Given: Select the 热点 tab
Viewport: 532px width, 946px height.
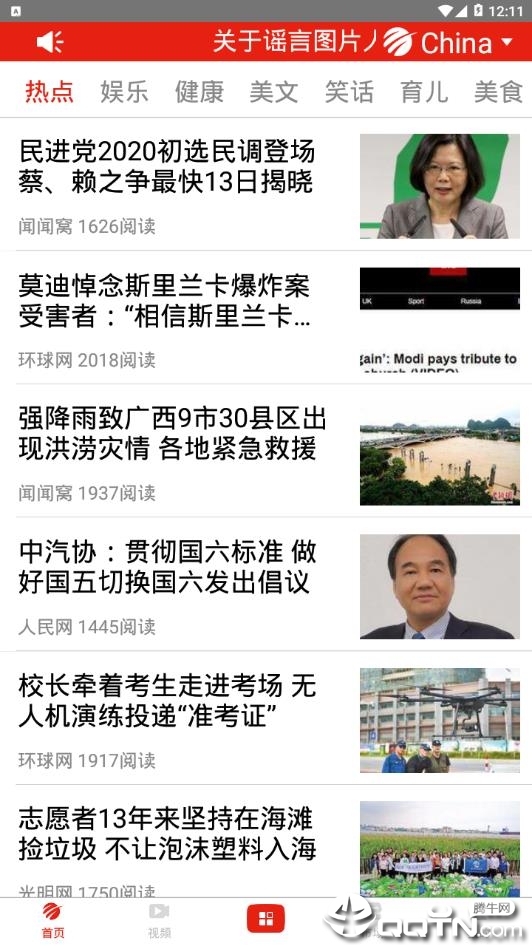Looking at the screenshot, I should 49,92.
